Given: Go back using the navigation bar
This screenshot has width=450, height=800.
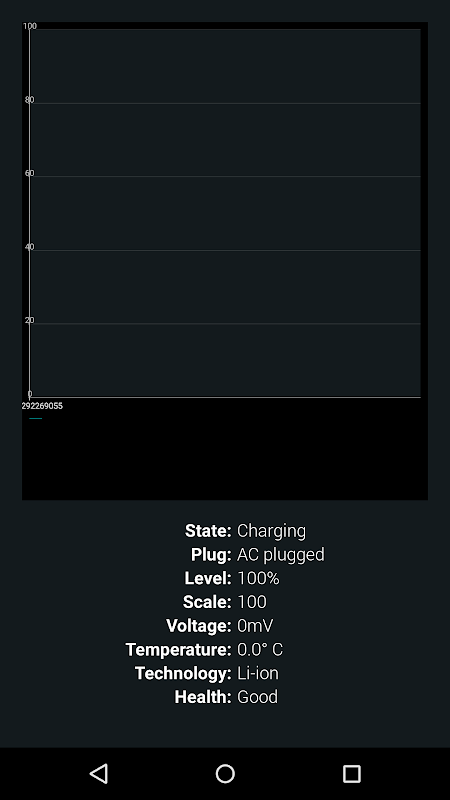Looking at the screenshot, I should [99, 773].
